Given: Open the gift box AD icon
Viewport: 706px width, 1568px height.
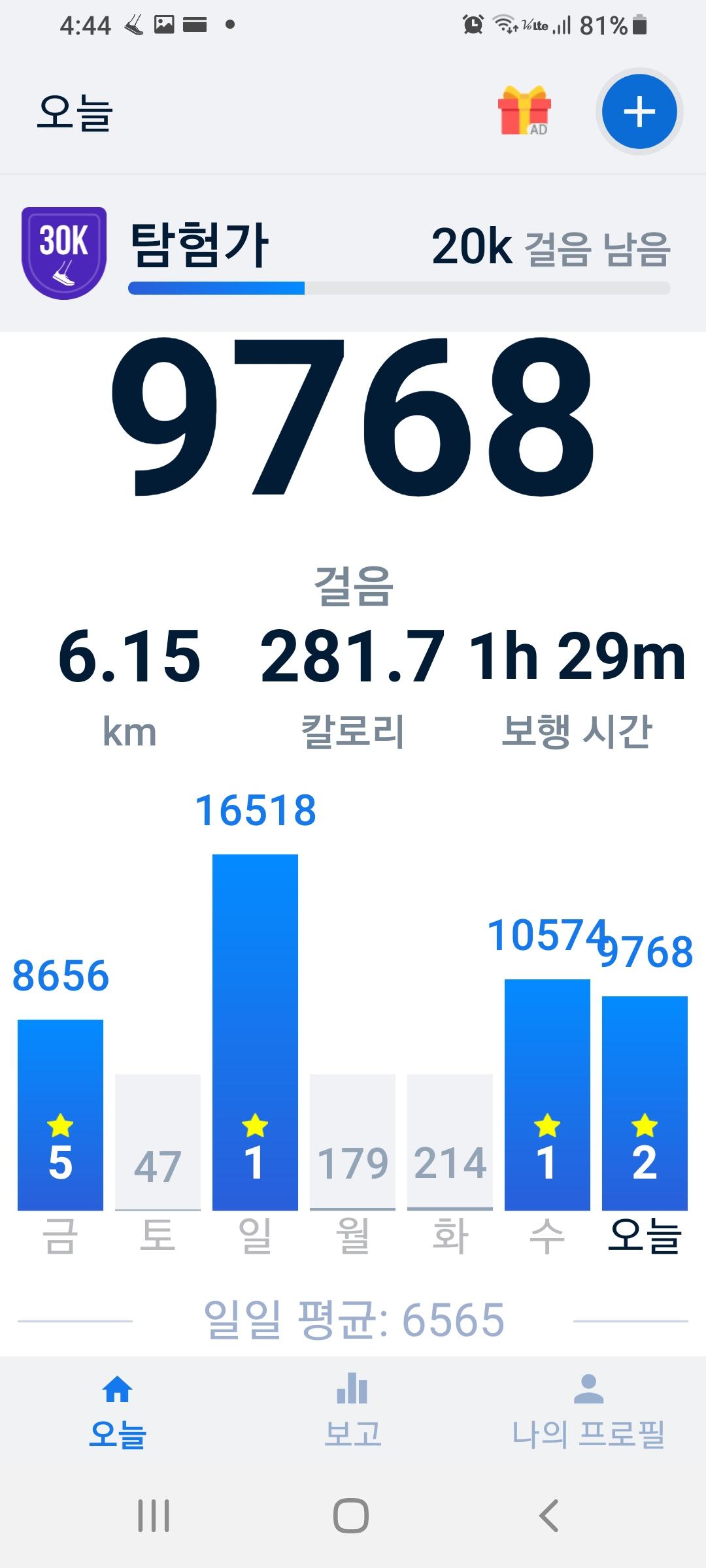Looking at the screenshot, I should click(524, 111).
